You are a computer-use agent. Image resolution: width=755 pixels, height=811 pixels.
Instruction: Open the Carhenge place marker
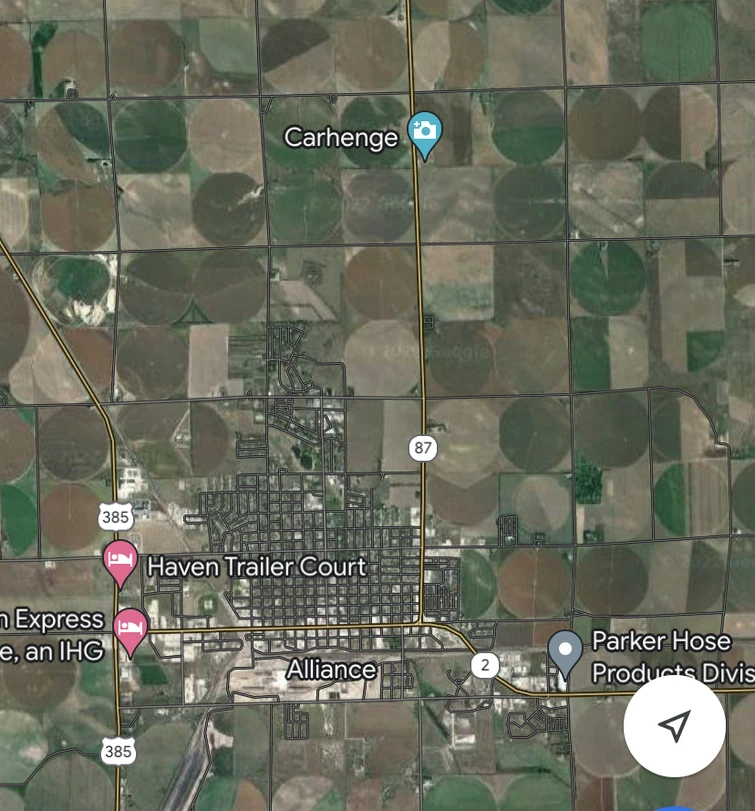tap(425, 131)
